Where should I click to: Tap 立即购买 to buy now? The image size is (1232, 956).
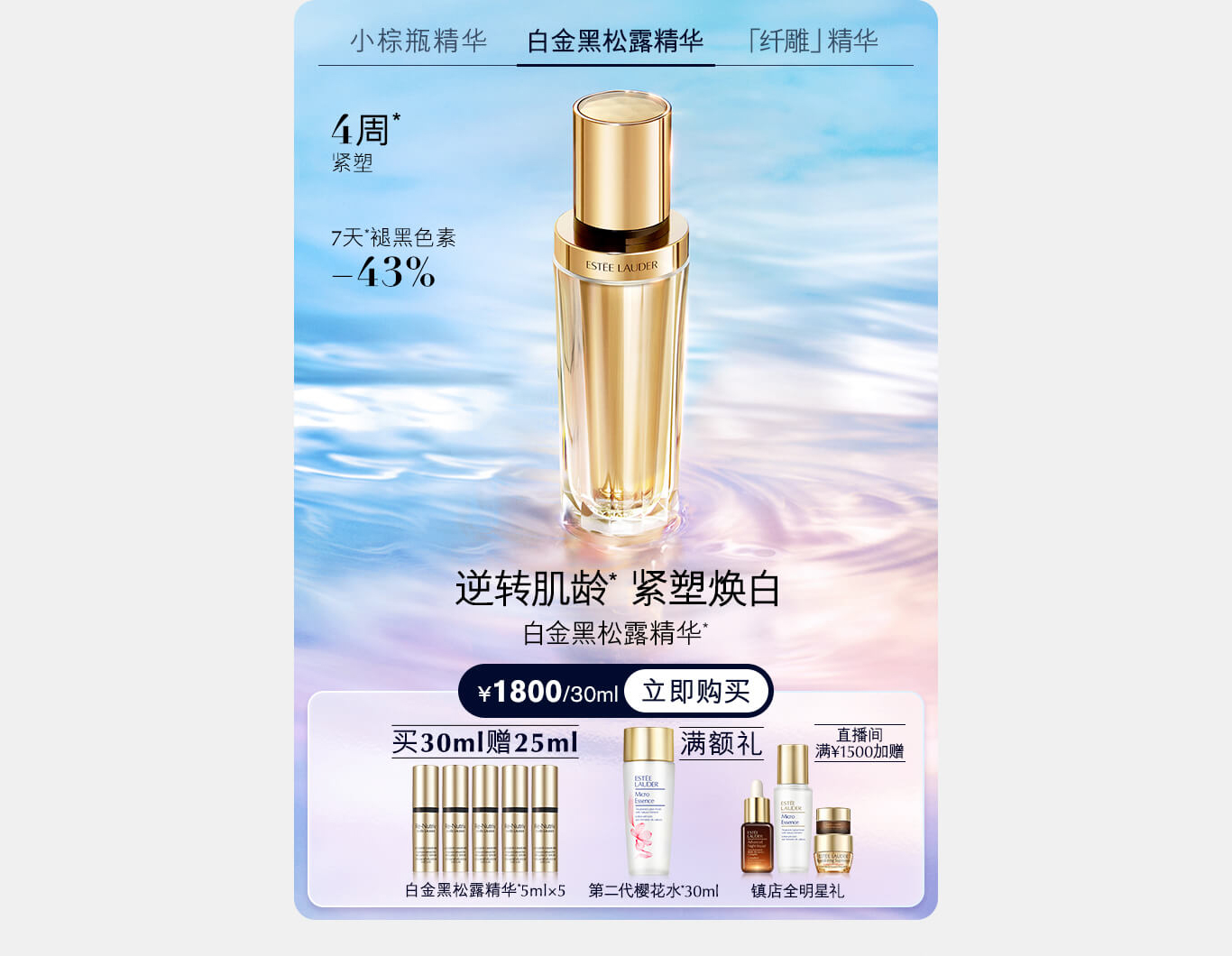click(695, 692)
